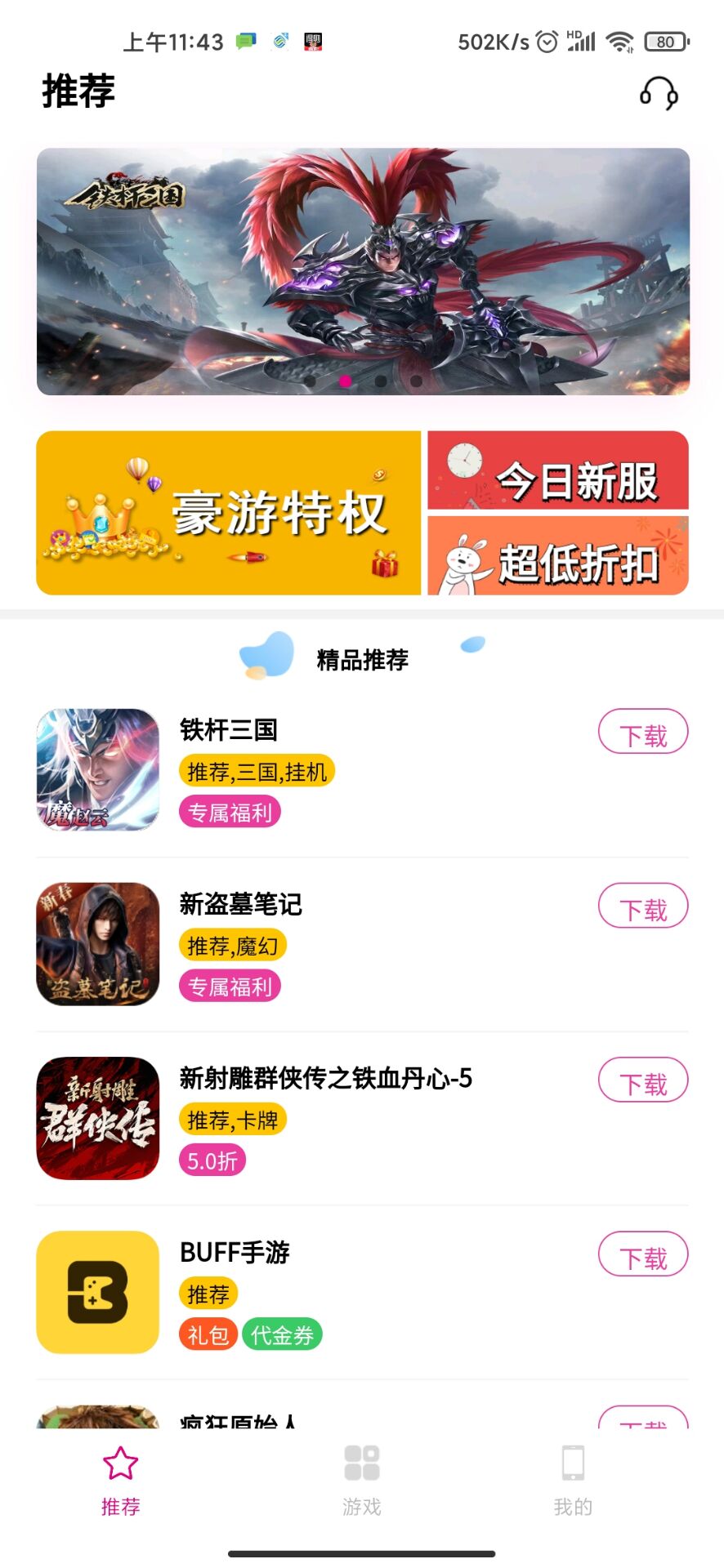Download the game 新盗墓笔记
This screenshot has height=1568, width=724.
tap(643, 906)
